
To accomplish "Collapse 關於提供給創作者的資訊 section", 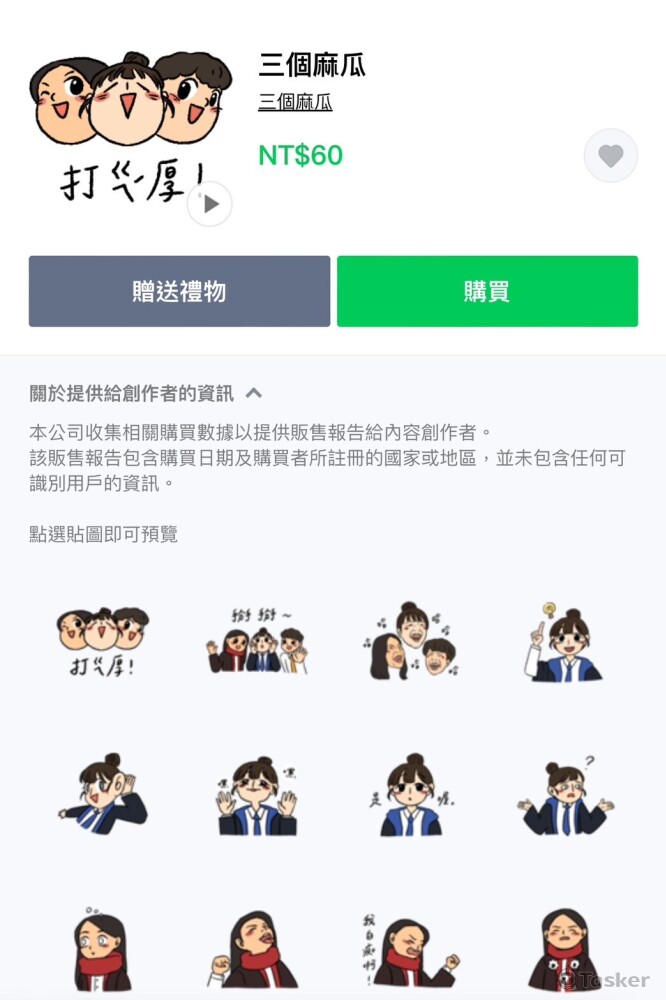I will click(x=254, y=393).
